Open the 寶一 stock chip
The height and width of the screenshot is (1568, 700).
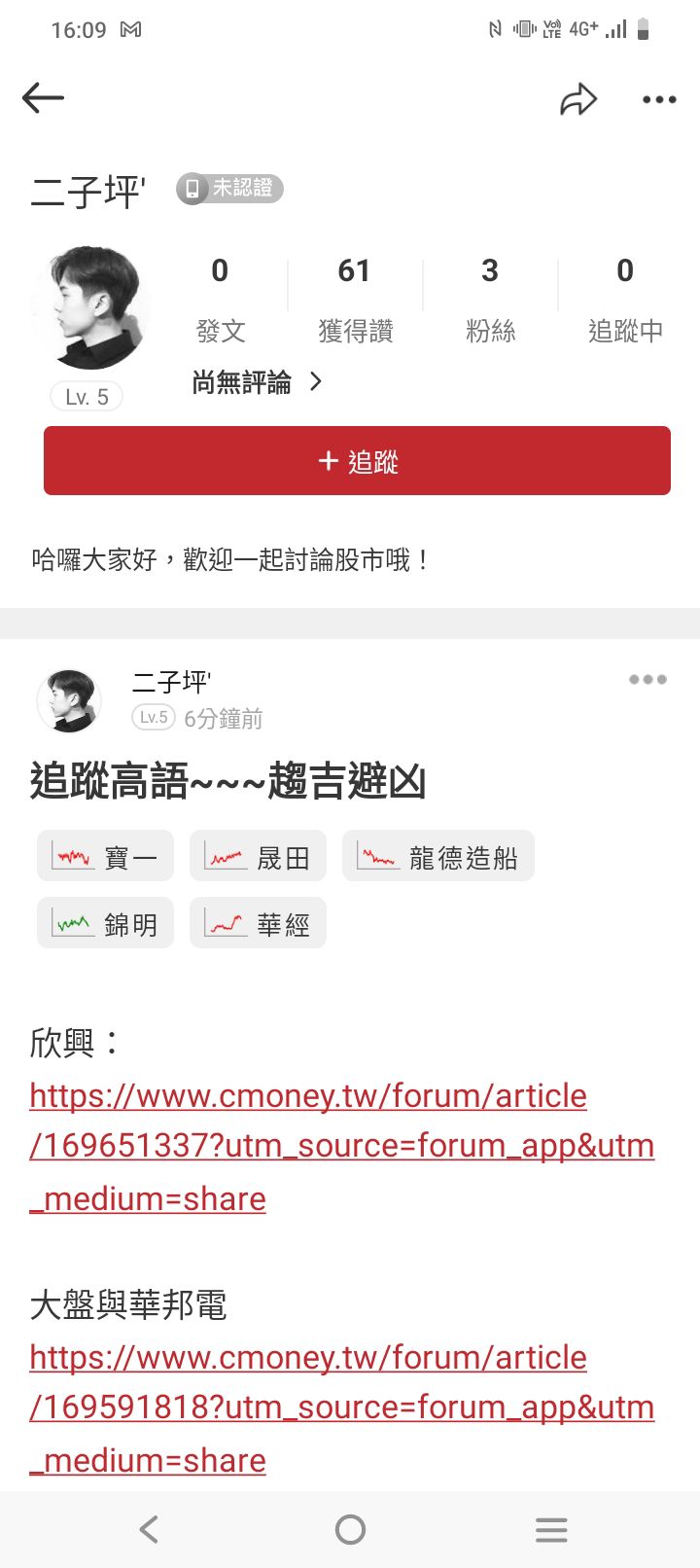[x=106, y=857]
